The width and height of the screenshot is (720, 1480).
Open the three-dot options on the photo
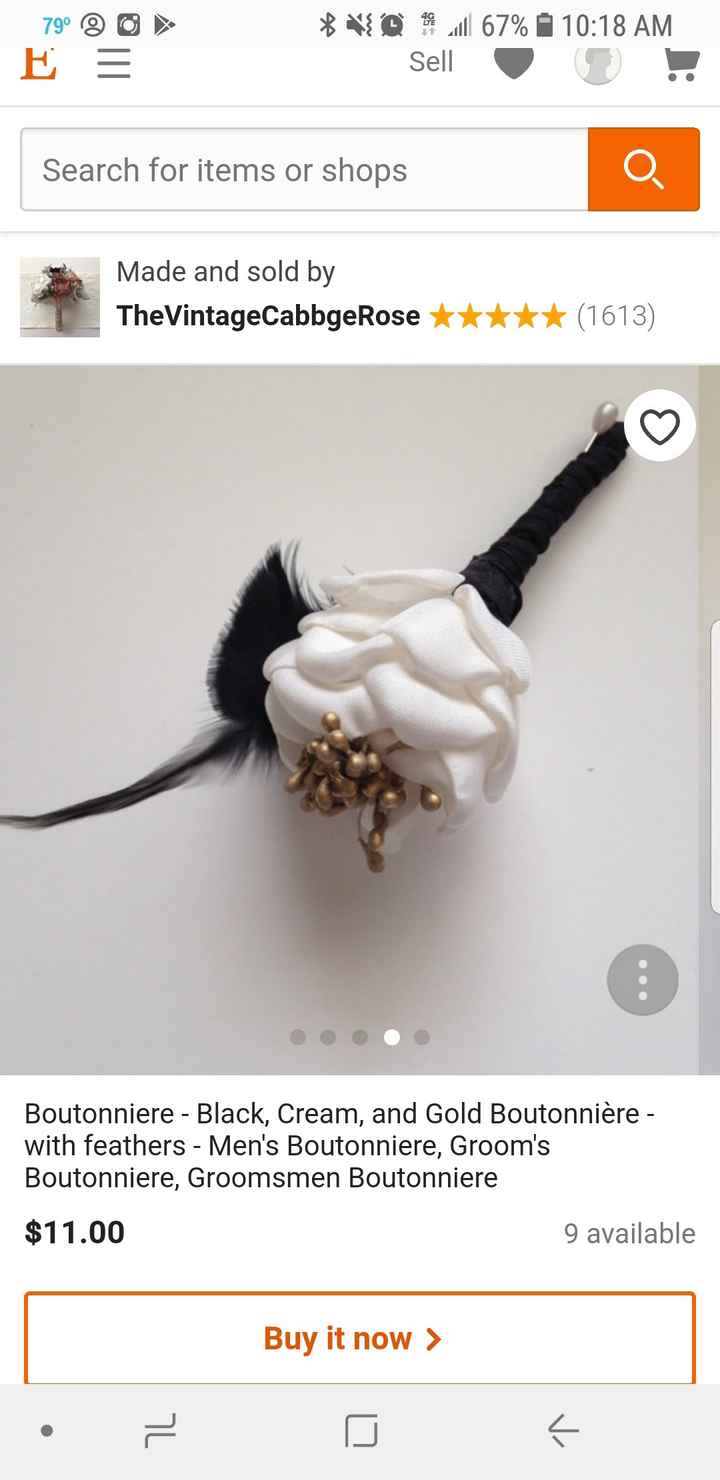pyautogui.click(x=642, y=980)
